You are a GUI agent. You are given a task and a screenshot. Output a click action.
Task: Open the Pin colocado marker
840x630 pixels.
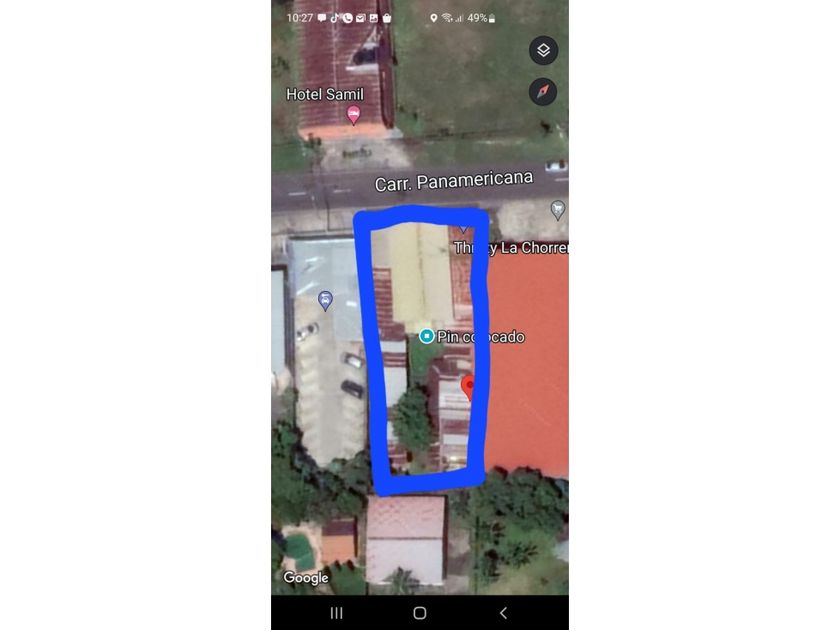click(427, 336)
